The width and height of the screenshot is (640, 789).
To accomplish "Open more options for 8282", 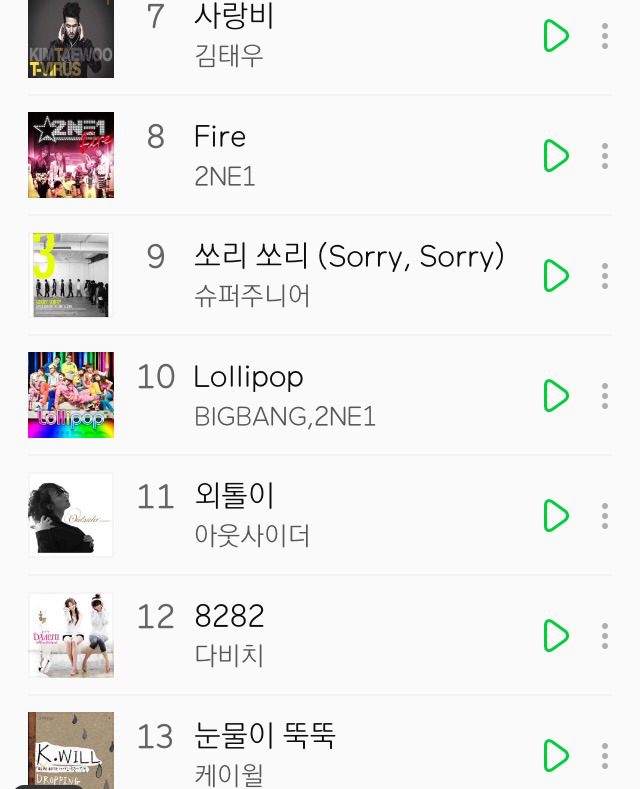I will tap(605, 636).
